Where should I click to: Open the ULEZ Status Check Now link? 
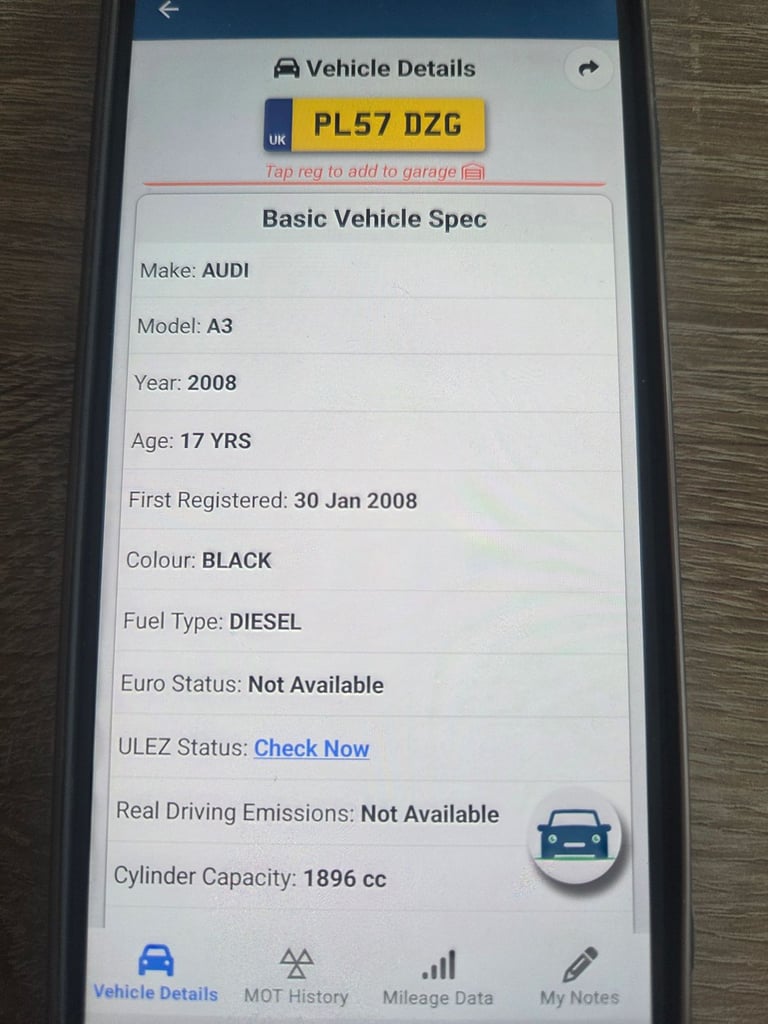coord(311,748)
